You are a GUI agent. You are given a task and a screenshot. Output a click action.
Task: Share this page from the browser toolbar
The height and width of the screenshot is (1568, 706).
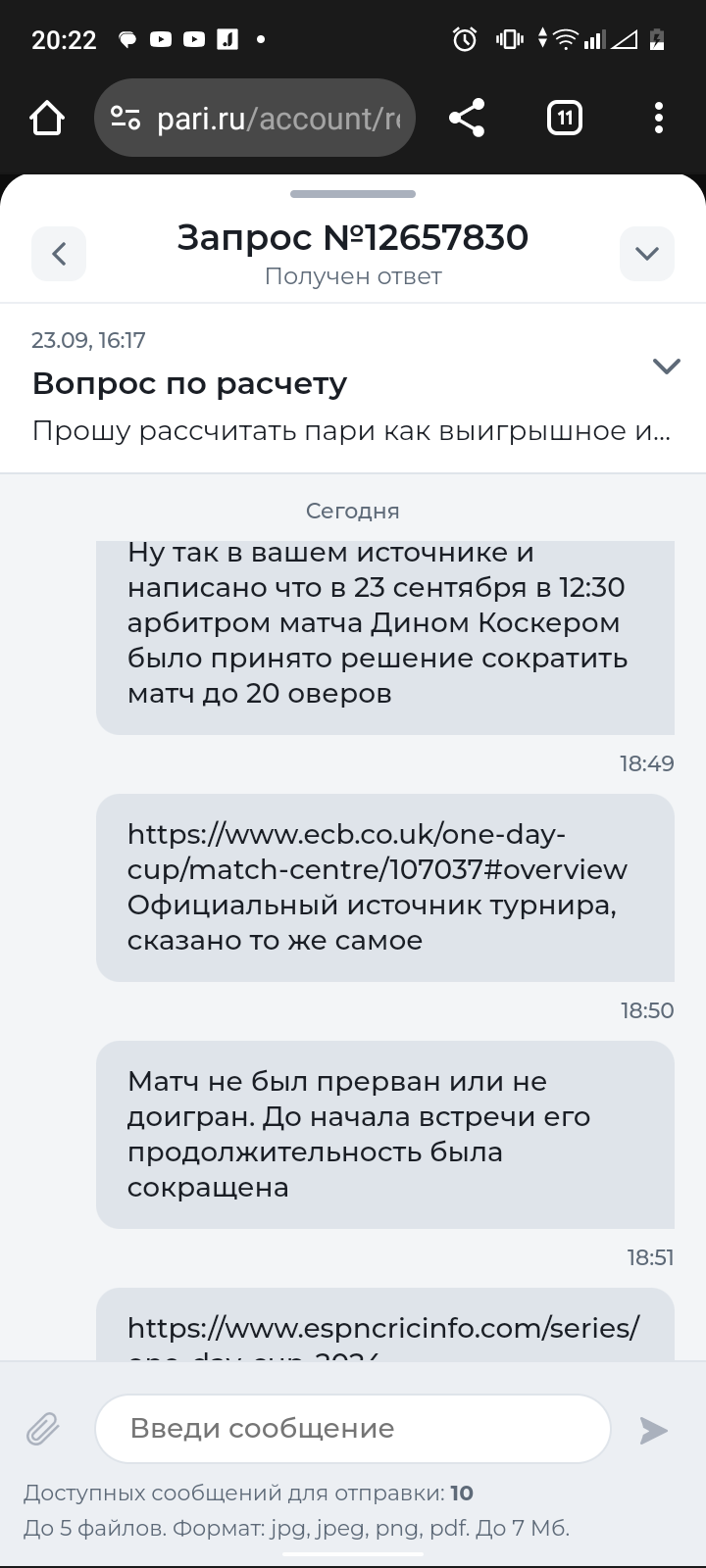tap(467, 119)
